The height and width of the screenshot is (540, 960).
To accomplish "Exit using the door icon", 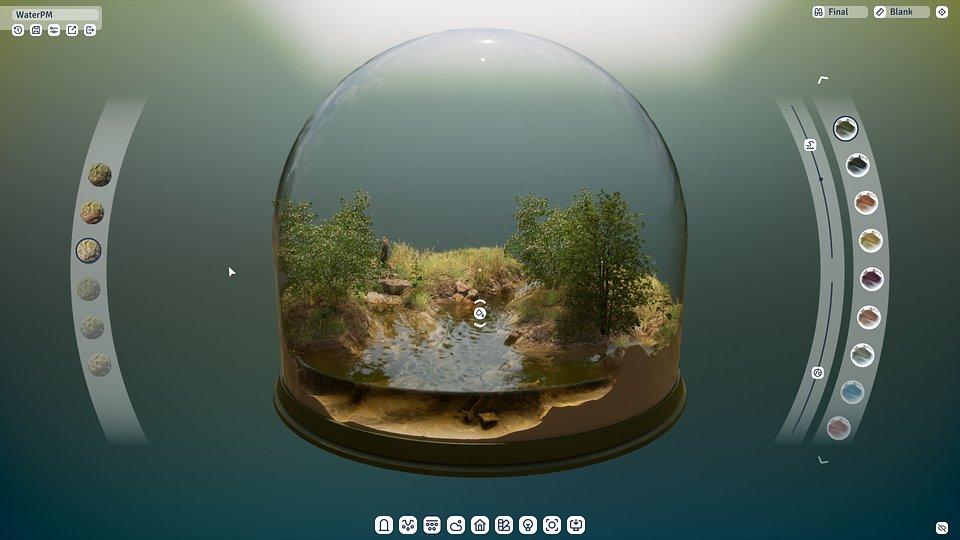I will tap(90, 30).
